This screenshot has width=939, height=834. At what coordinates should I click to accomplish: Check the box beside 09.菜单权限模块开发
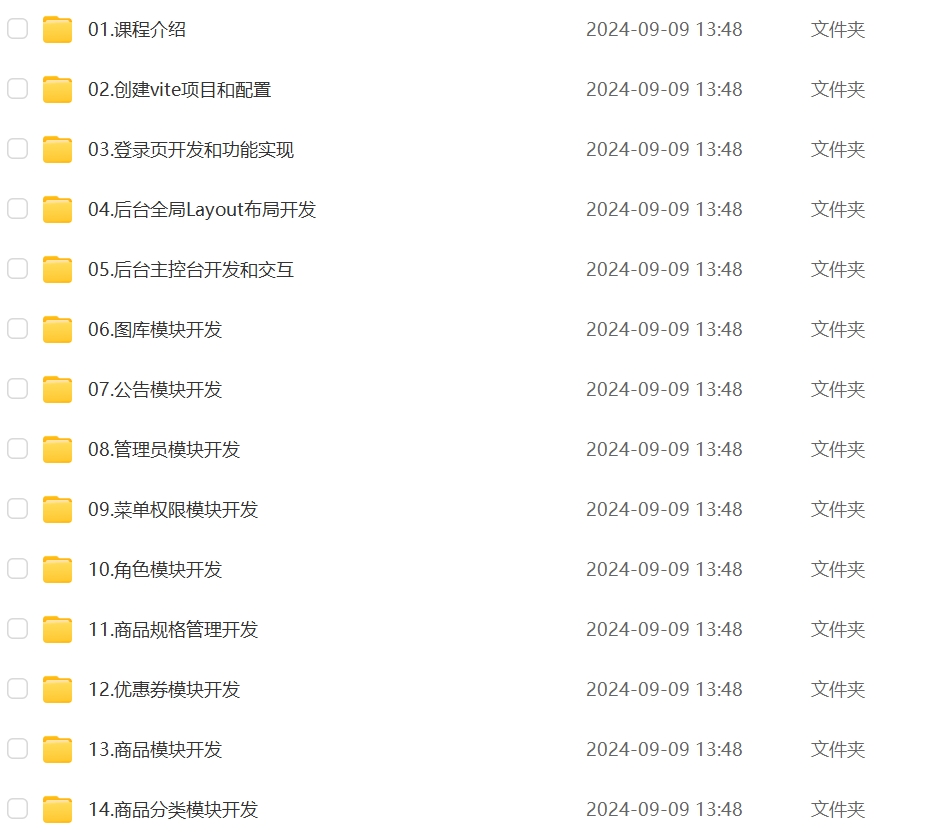pos(18,509)
